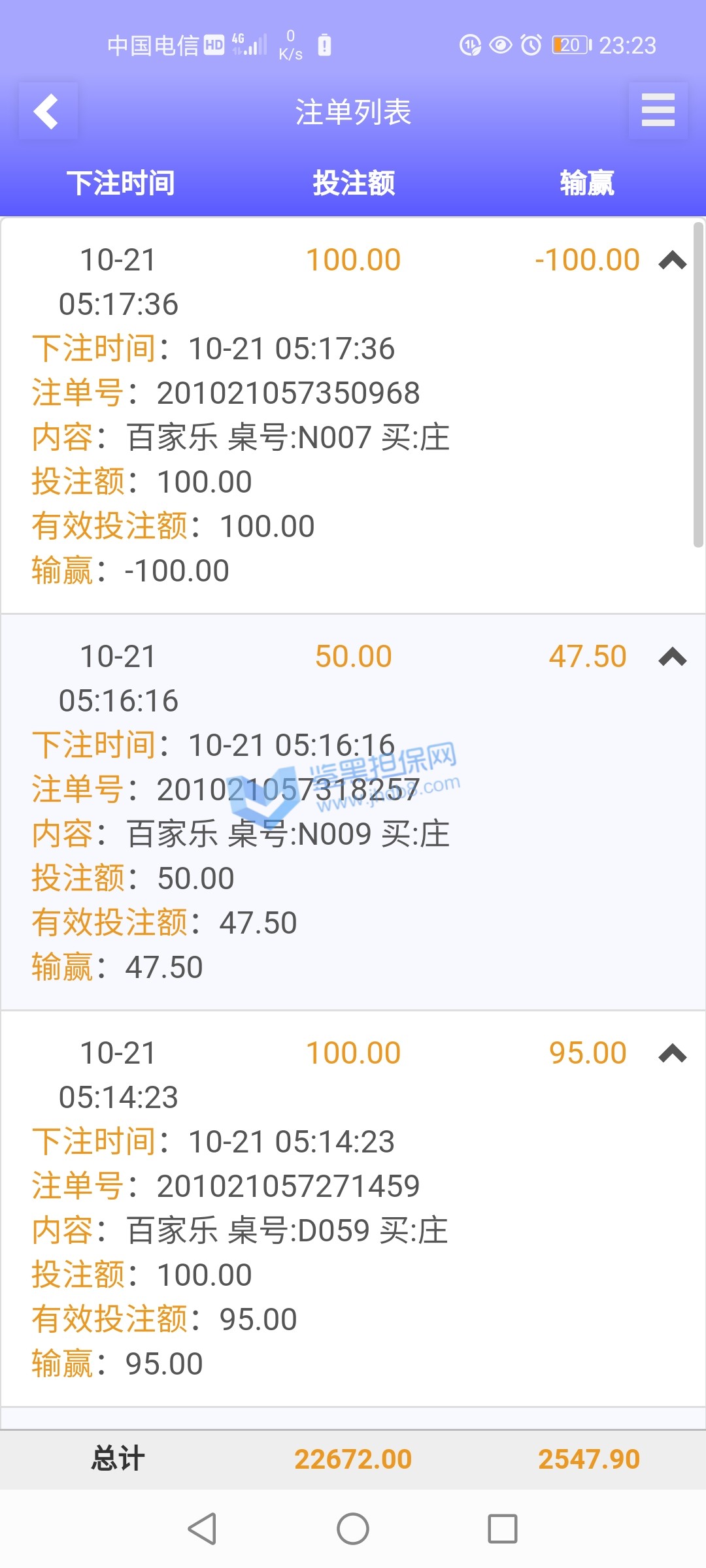Open the hamburger menu

click(658, 110)
